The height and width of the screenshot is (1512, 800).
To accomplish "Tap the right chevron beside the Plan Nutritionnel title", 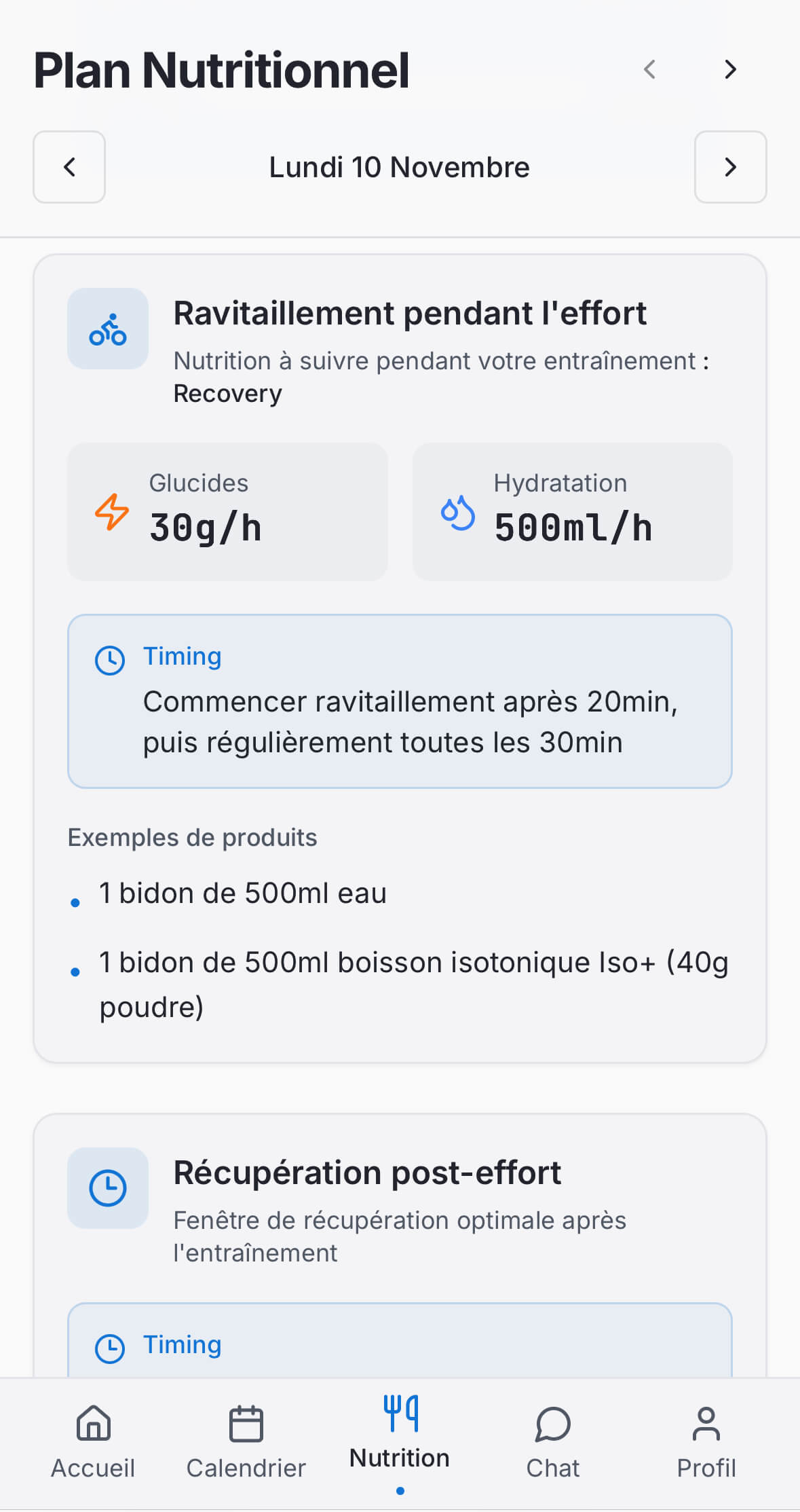I will coord(730,69).
